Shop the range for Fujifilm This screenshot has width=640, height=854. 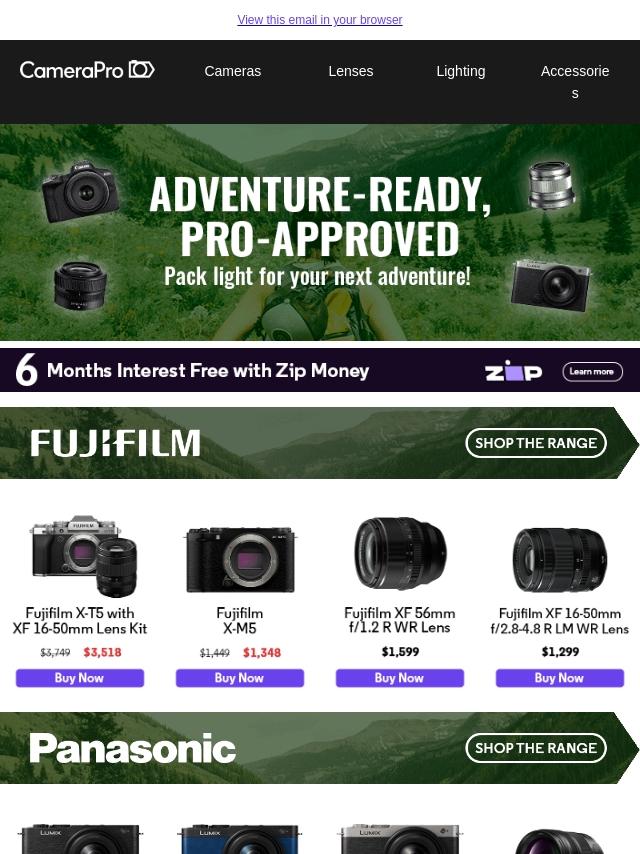point(535,443)
